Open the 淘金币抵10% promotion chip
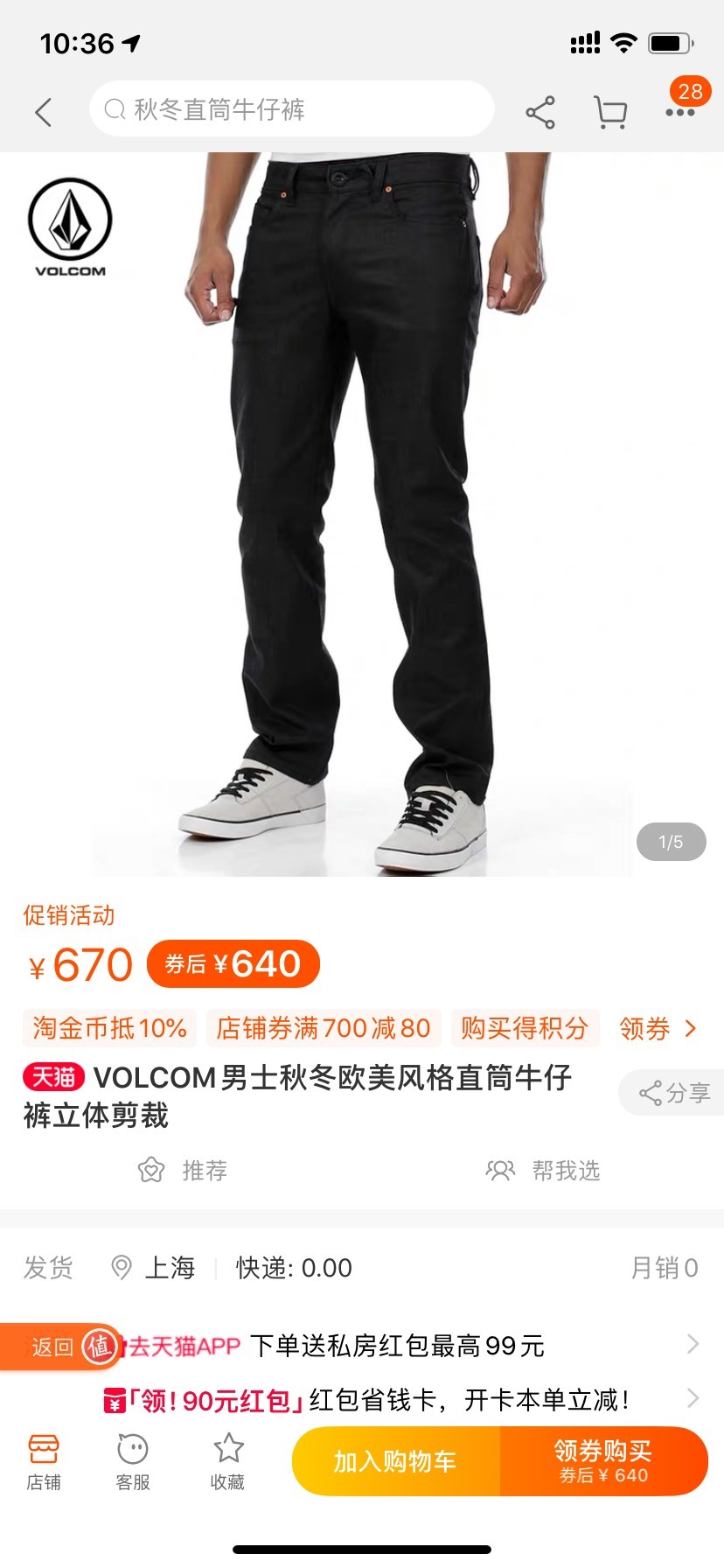 110,1028
